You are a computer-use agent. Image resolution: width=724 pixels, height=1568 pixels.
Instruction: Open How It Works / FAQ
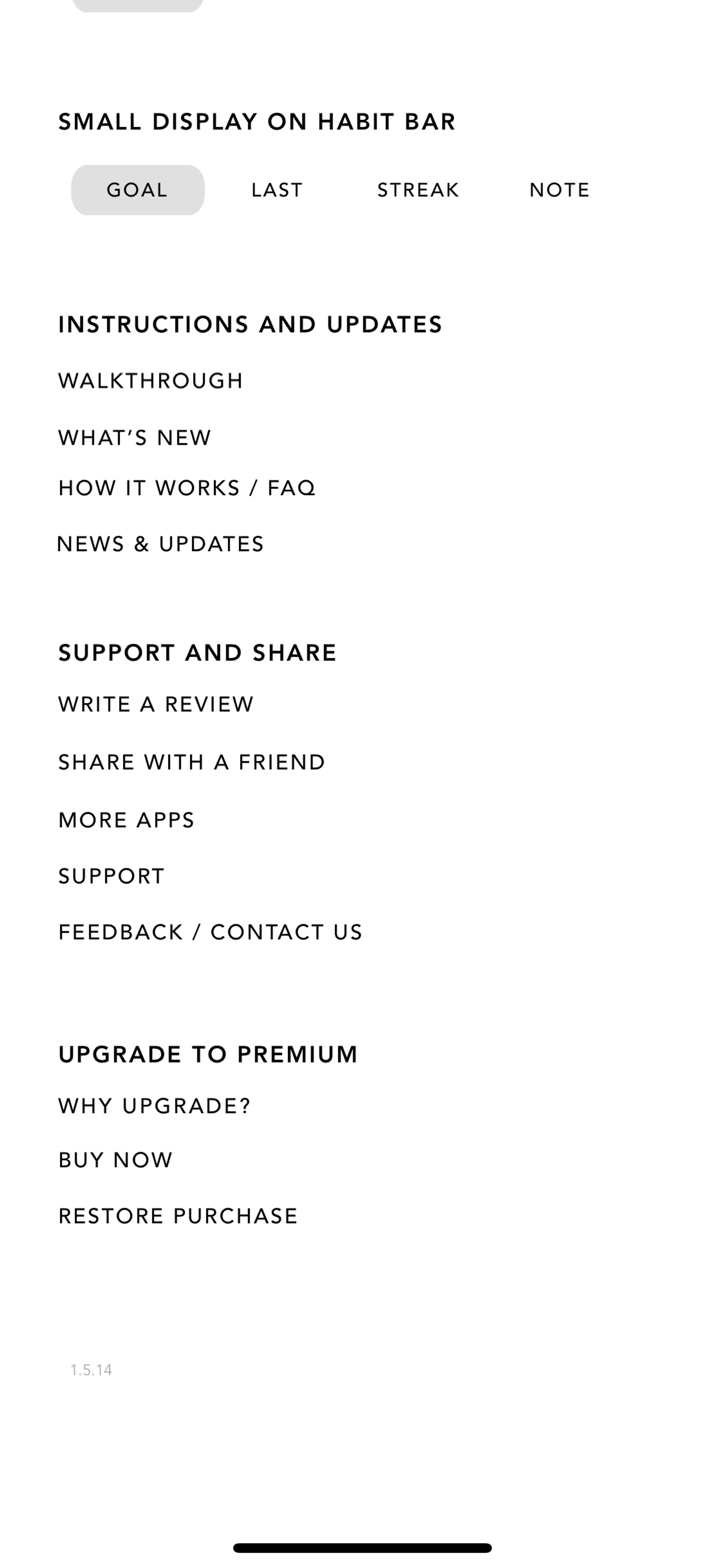(x=187, y=488)
